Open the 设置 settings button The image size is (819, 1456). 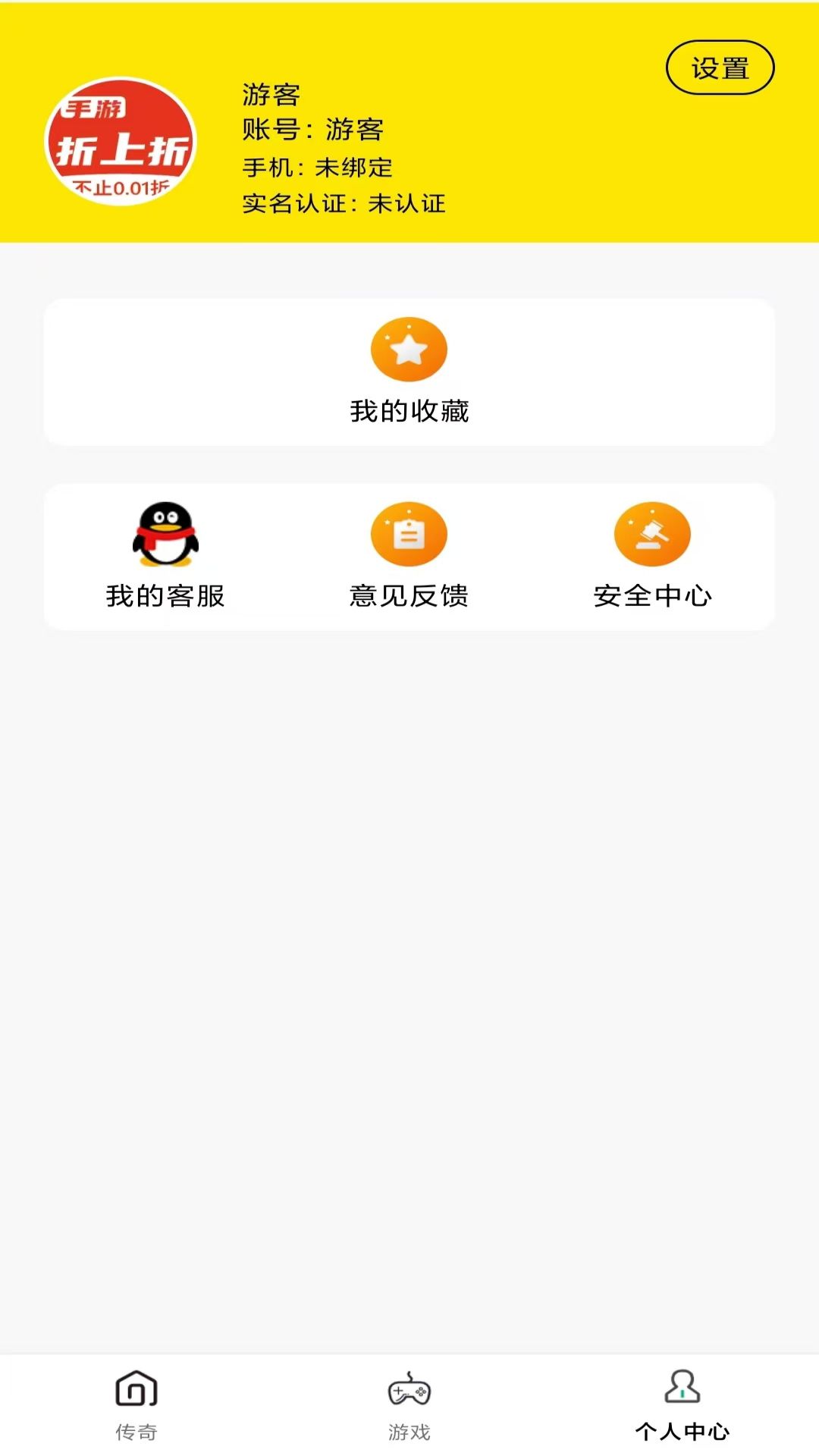click(x=720, y=68)
